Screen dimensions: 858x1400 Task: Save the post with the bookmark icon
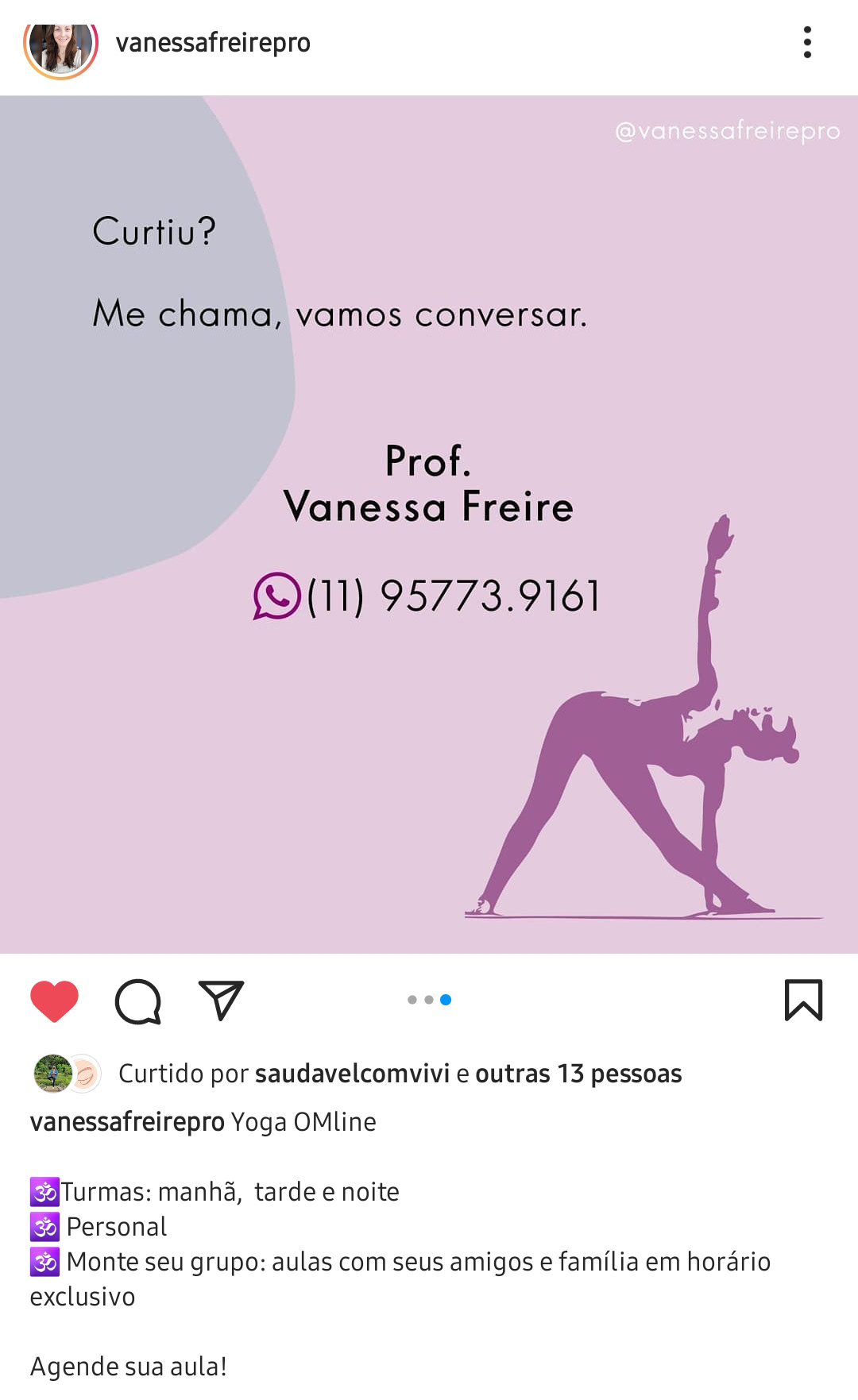click(803, 1001)
